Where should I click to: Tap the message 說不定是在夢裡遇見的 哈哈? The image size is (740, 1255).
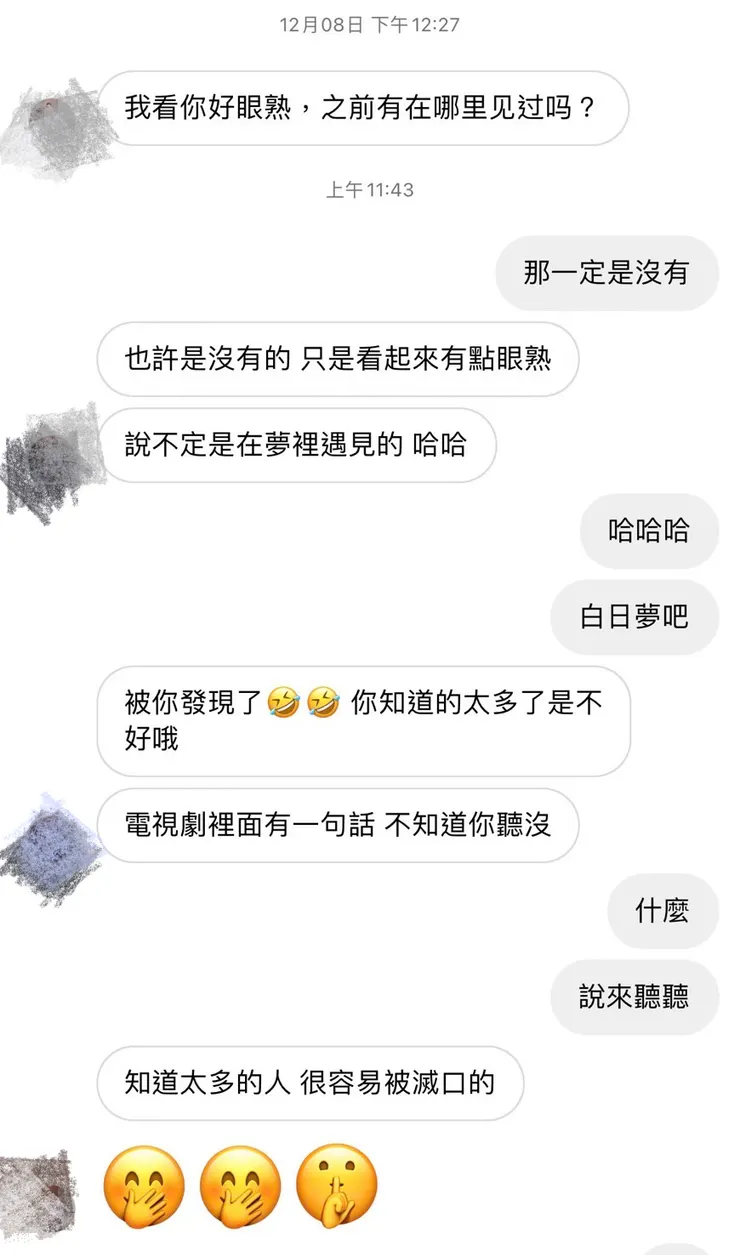(x=298, y=446)
